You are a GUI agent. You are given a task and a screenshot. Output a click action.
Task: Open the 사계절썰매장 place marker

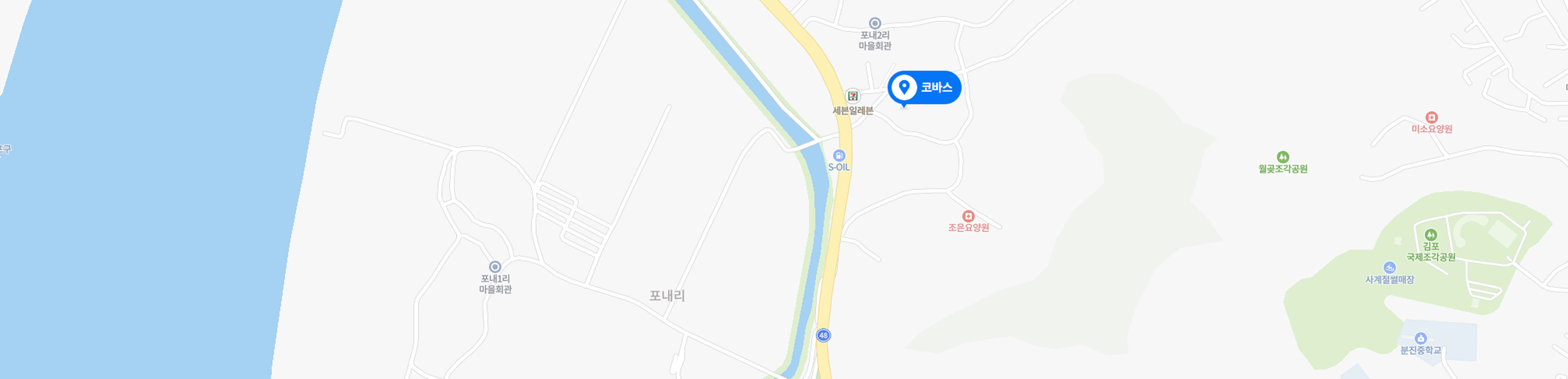pos(1389,268)
